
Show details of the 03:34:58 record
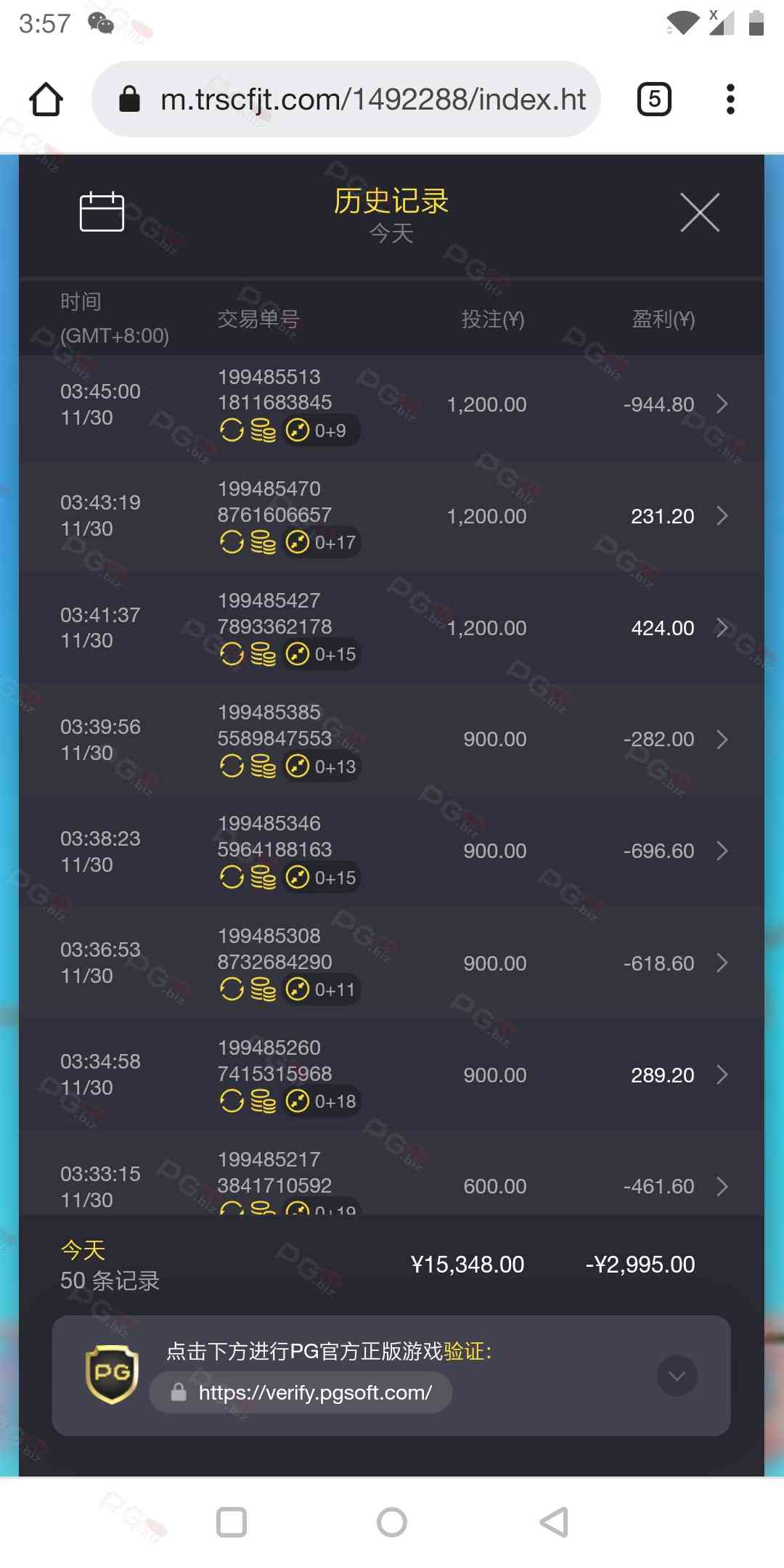click(721, 1075)
